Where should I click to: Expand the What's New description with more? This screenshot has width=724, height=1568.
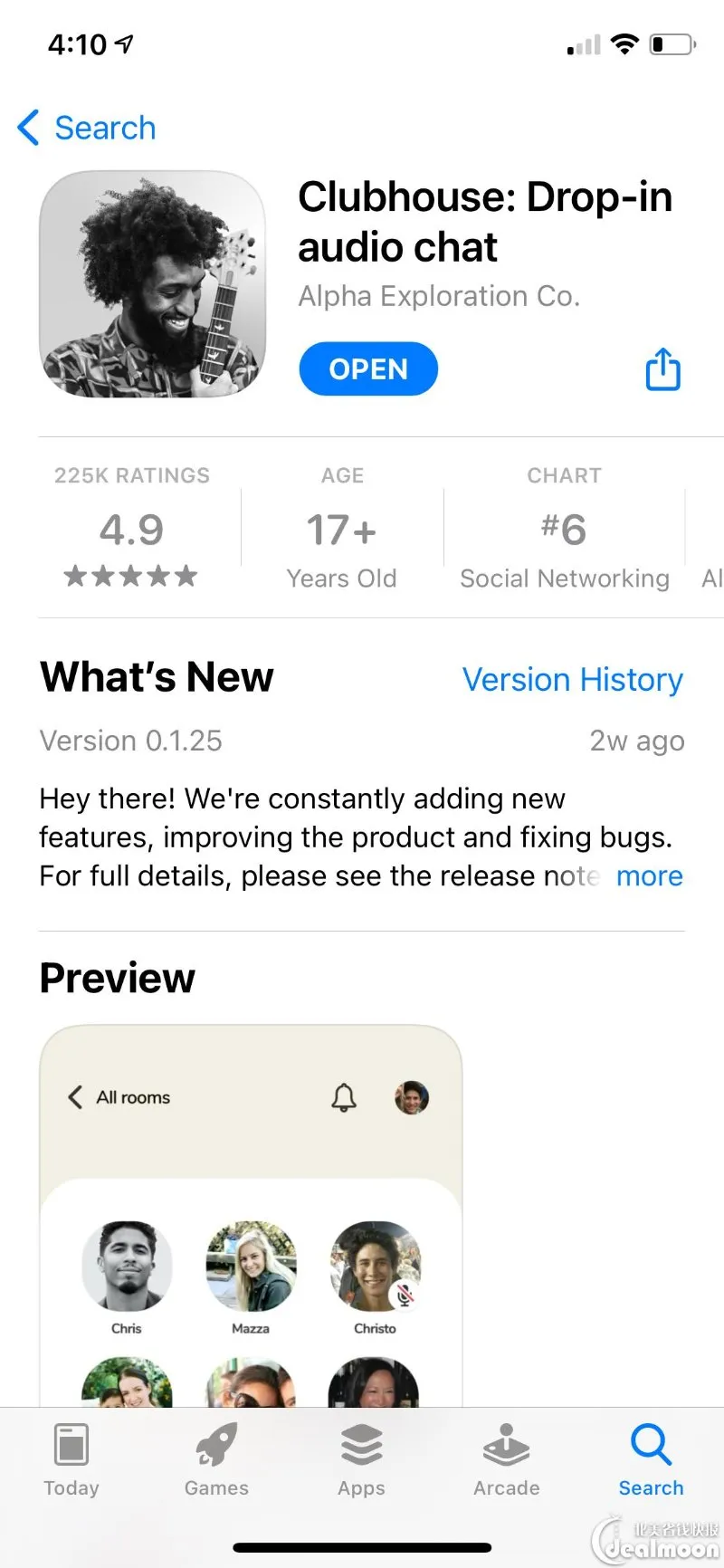649,876
